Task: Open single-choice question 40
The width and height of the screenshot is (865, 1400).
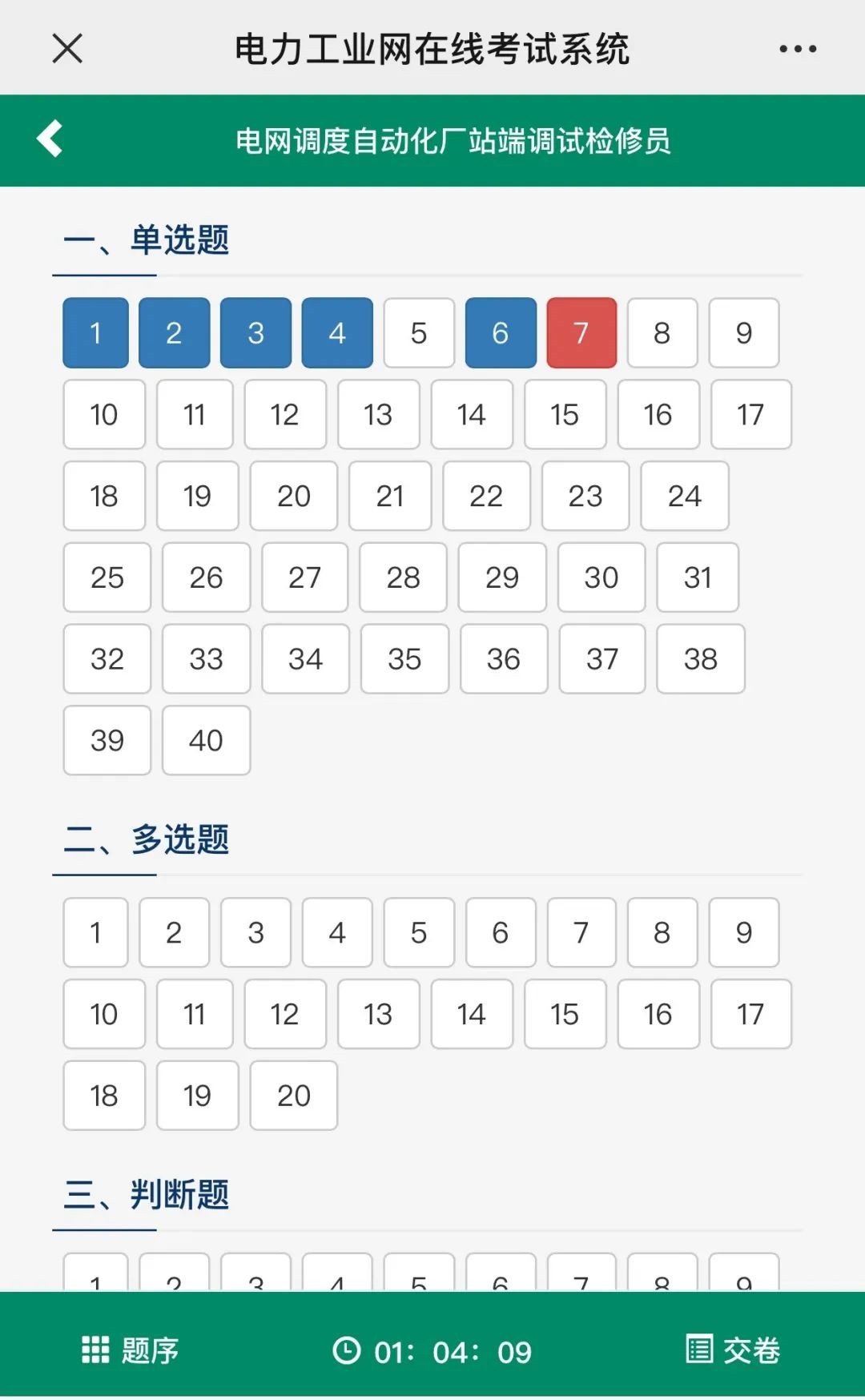Action: 206,740
